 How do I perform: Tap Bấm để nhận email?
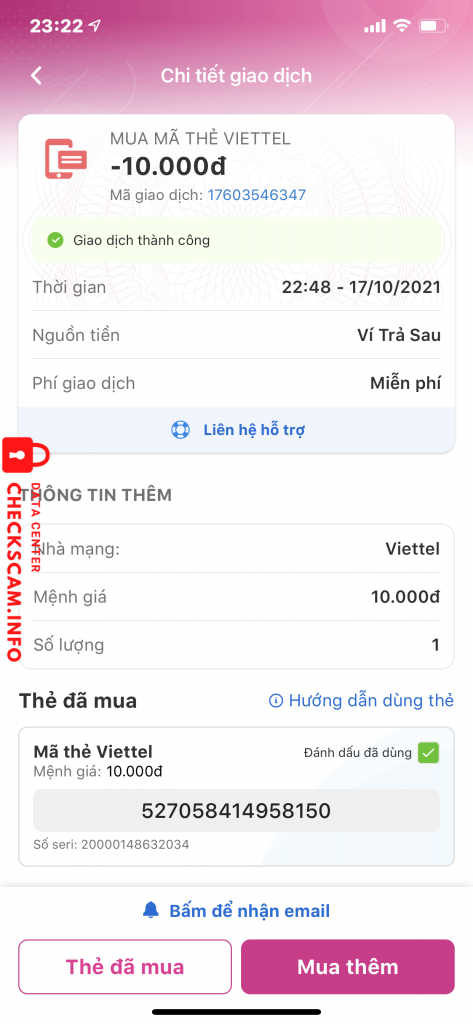[236, 910]
